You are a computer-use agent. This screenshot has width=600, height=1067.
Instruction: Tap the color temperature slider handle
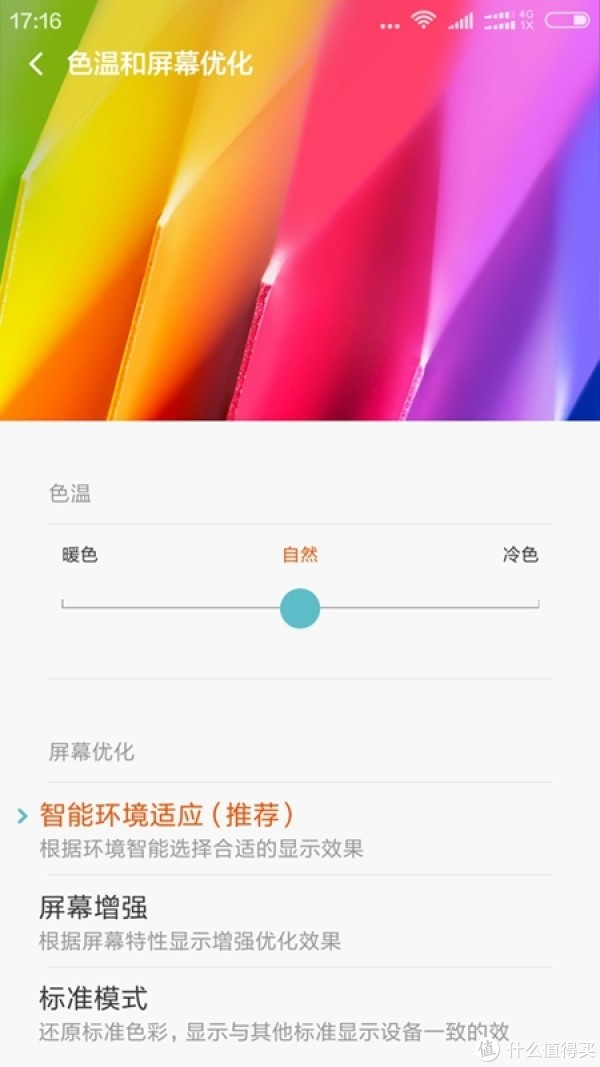pyautogui.click(x=300, y=608)
